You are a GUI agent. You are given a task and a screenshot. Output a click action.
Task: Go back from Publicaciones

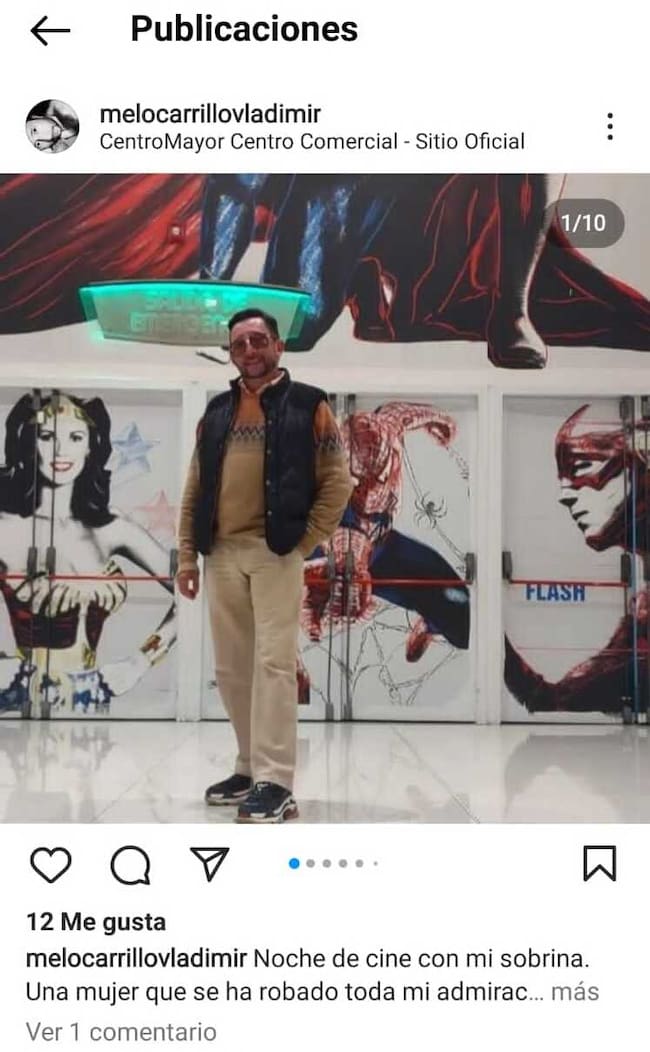click(50, 31)
